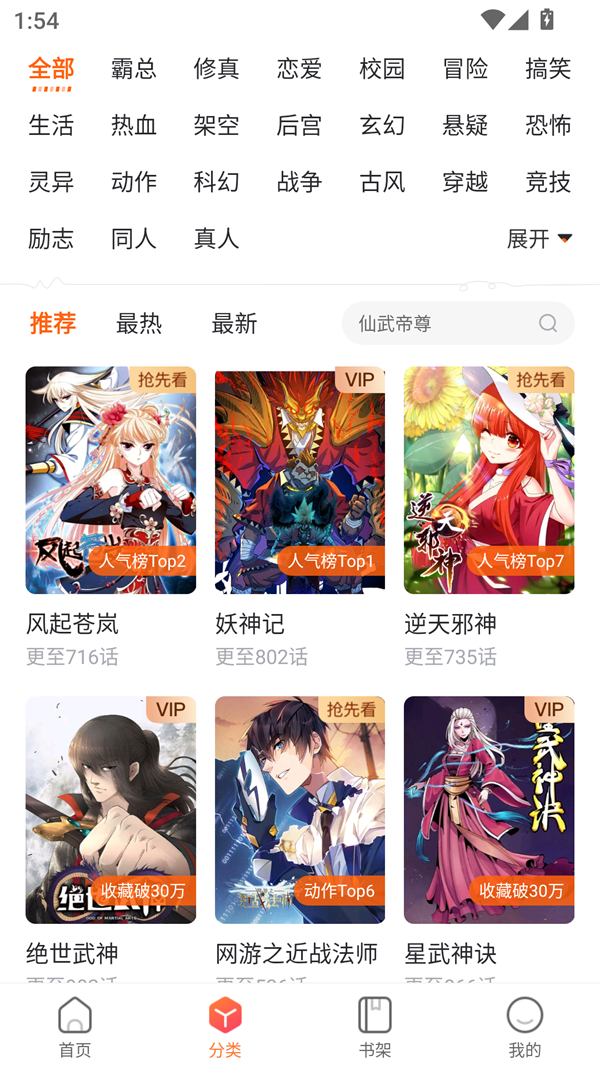Open the comic 妖神记

(x=299, y=480)
